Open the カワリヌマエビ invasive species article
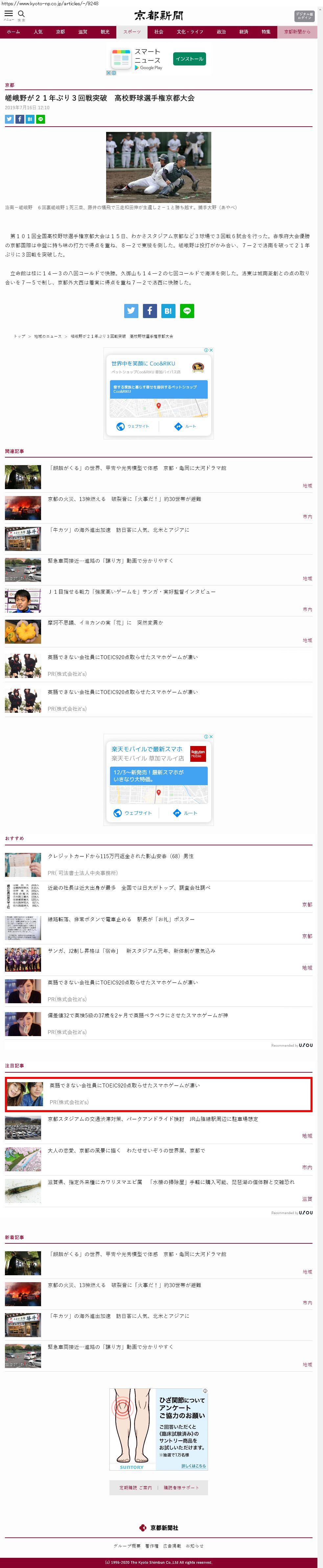 (171, 1182)
